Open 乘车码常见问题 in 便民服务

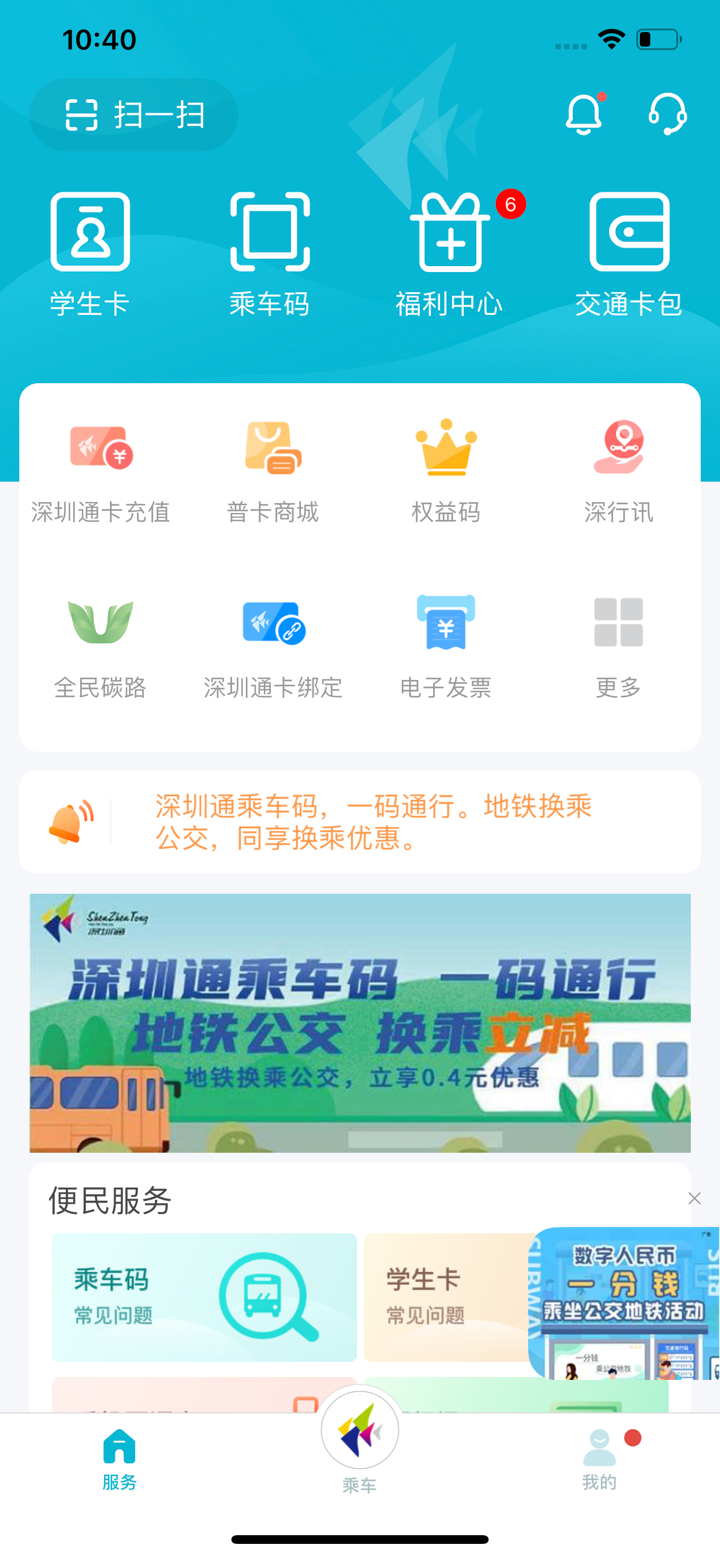[x=204, y=1297]
